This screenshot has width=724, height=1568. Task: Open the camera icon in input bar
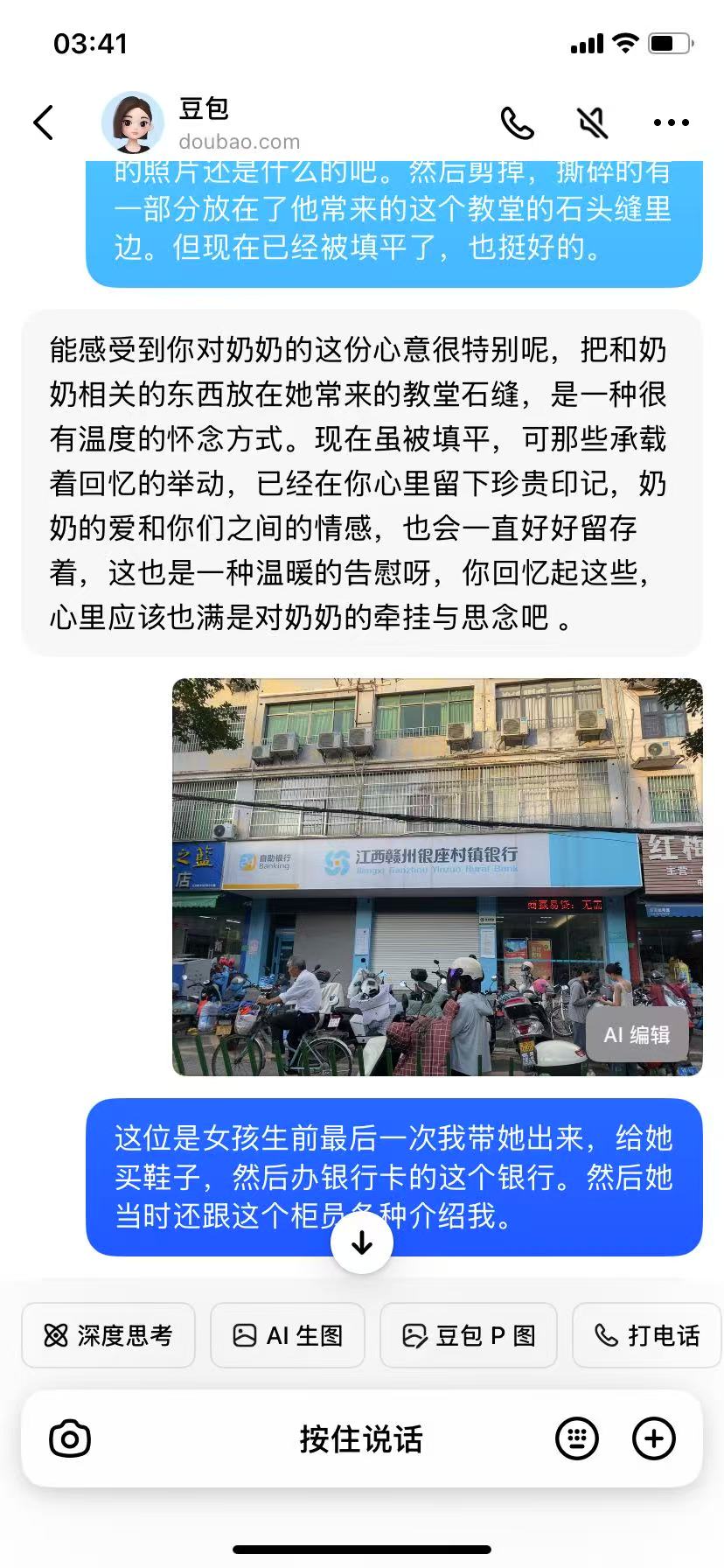70,1438
